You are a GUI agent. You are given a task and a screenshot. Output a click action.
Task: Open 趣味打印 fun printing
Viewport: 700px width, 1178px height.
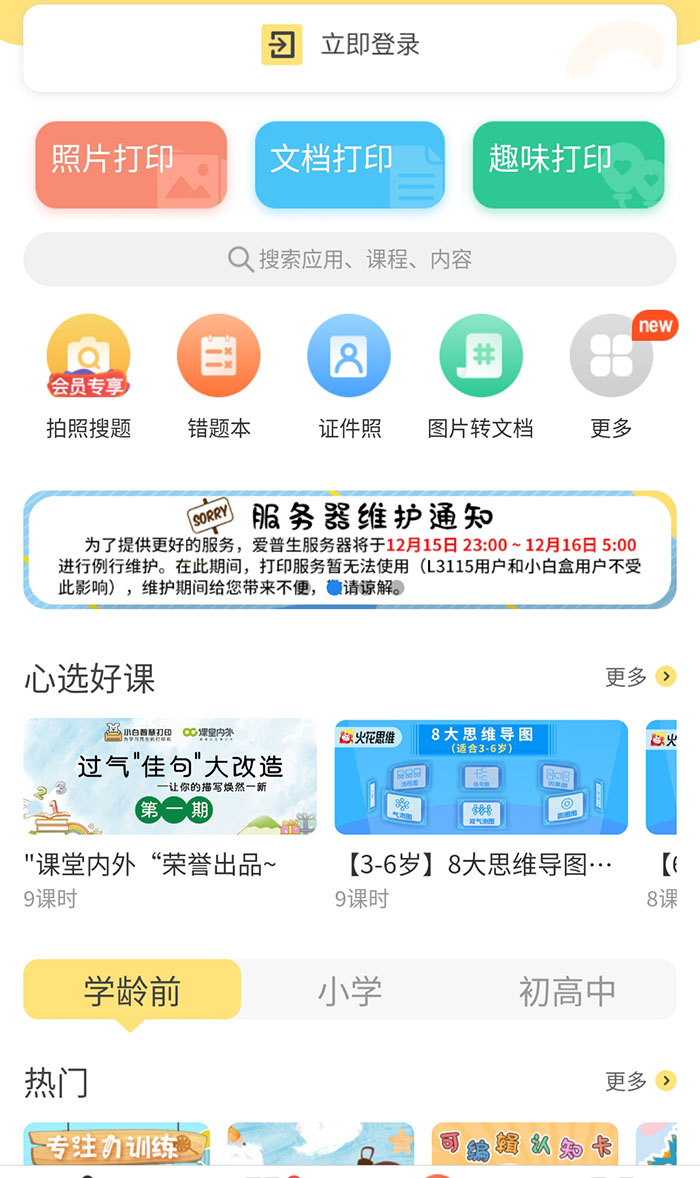568,165
